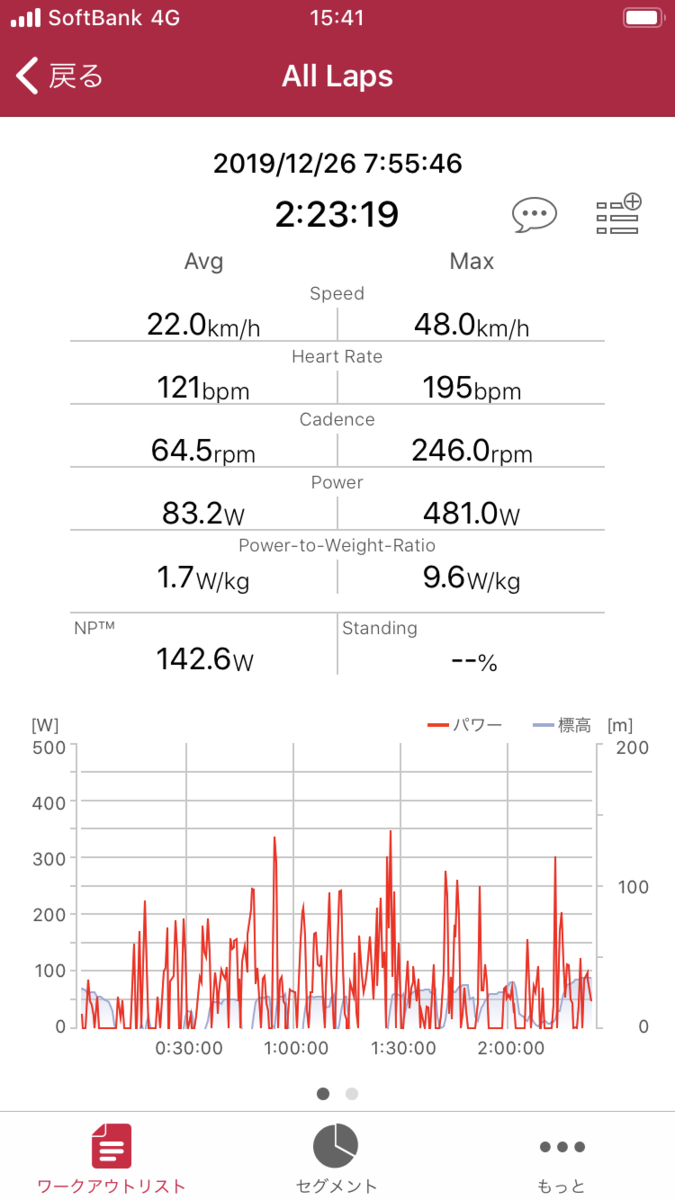The height and width of the screenshot is (1200, 675).
Task: Open the add data fields list icon
Action: pos(618,214)
